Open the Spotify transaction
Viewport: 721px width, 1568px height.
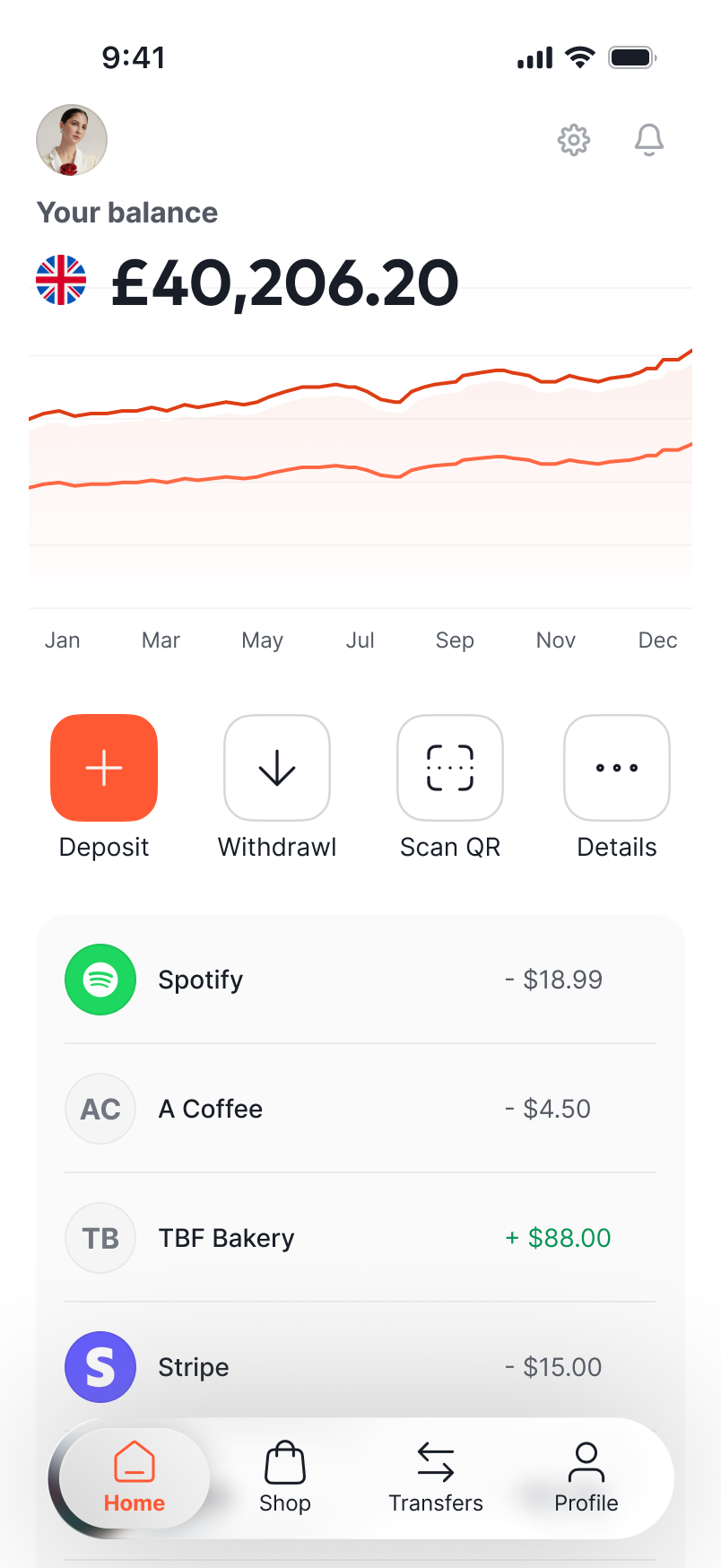point(359,980)
